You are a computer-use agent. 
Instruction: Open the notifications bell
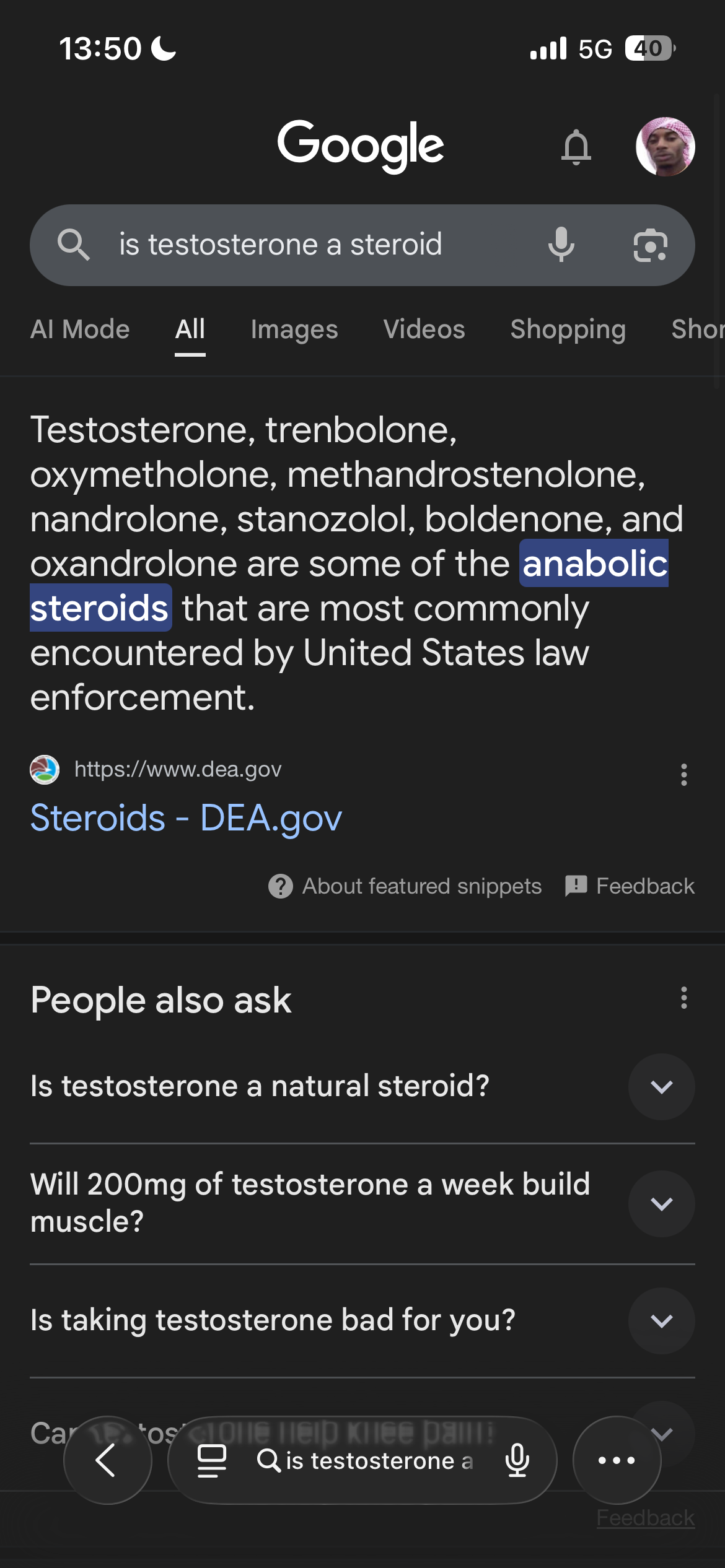tap(576, 147)
